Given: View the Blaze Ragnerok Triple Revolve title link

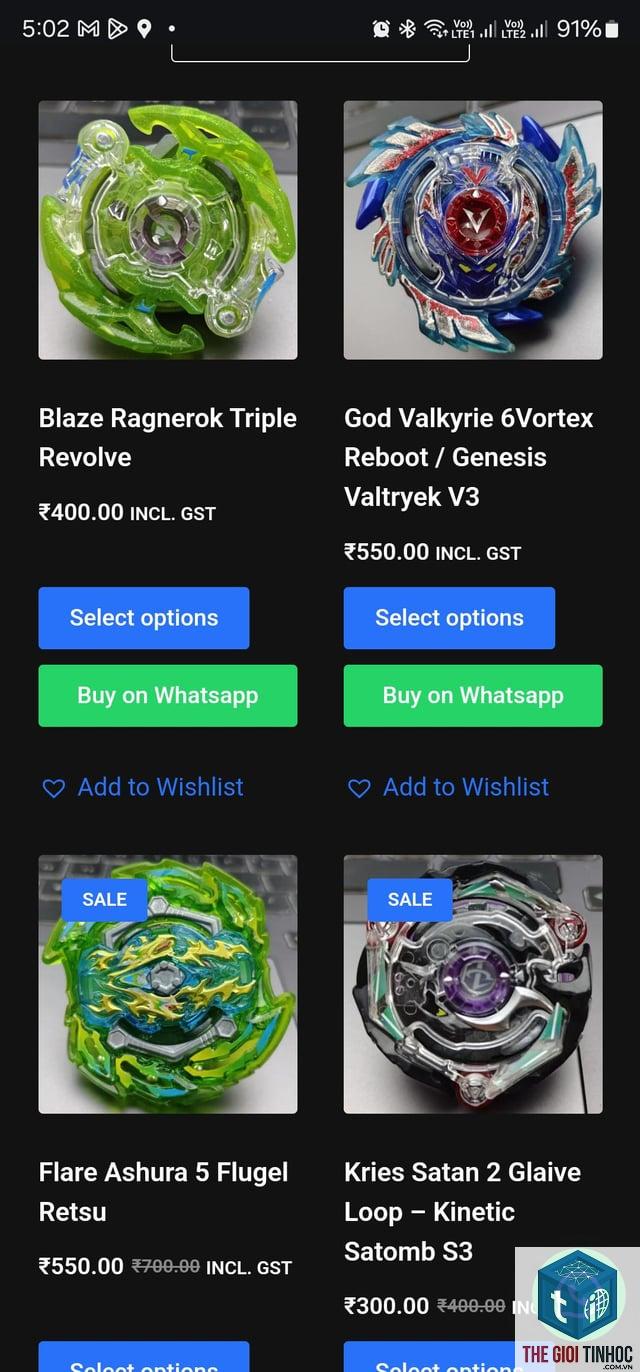Looking at the screenshot, I should pyautogui.click(x=168, y=437).
